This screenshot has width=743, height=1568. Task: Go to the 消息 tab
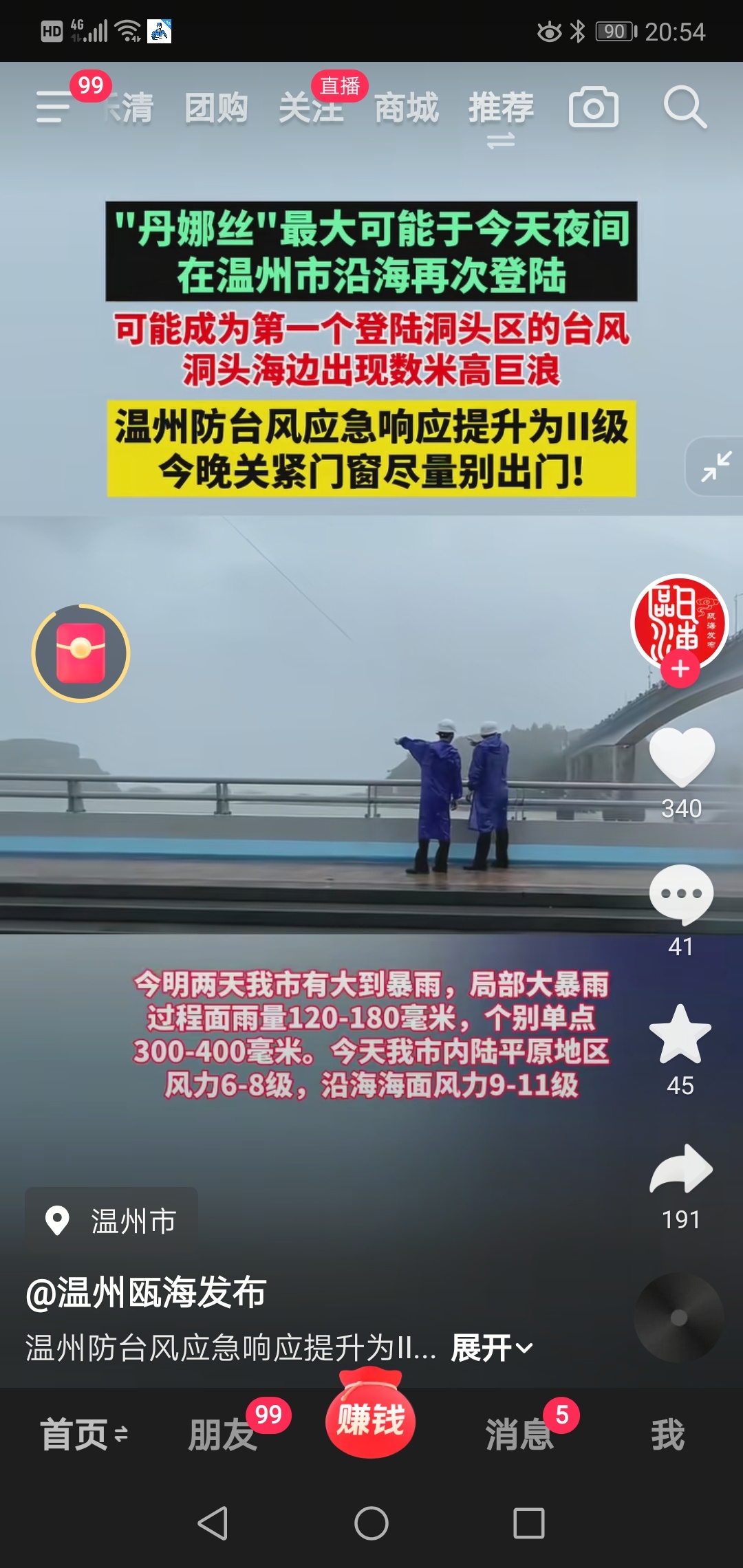pos(519,1435)
